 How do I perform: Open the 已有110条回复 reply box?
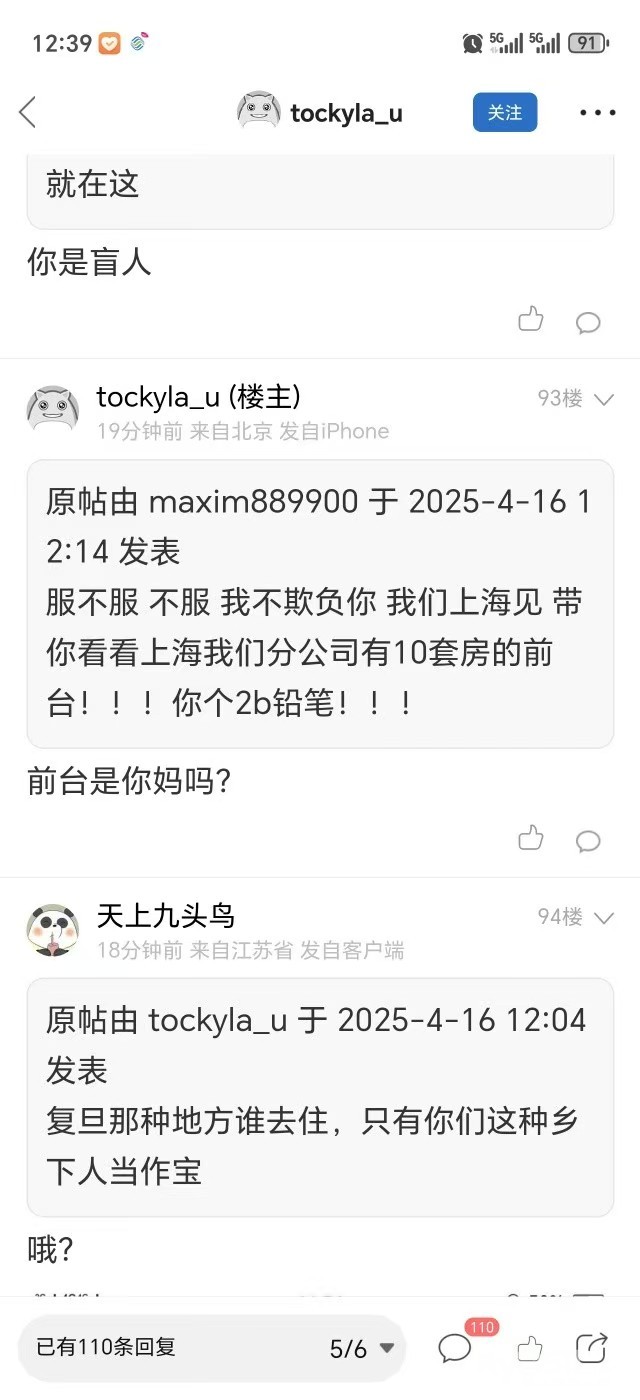click(150, 1348)
